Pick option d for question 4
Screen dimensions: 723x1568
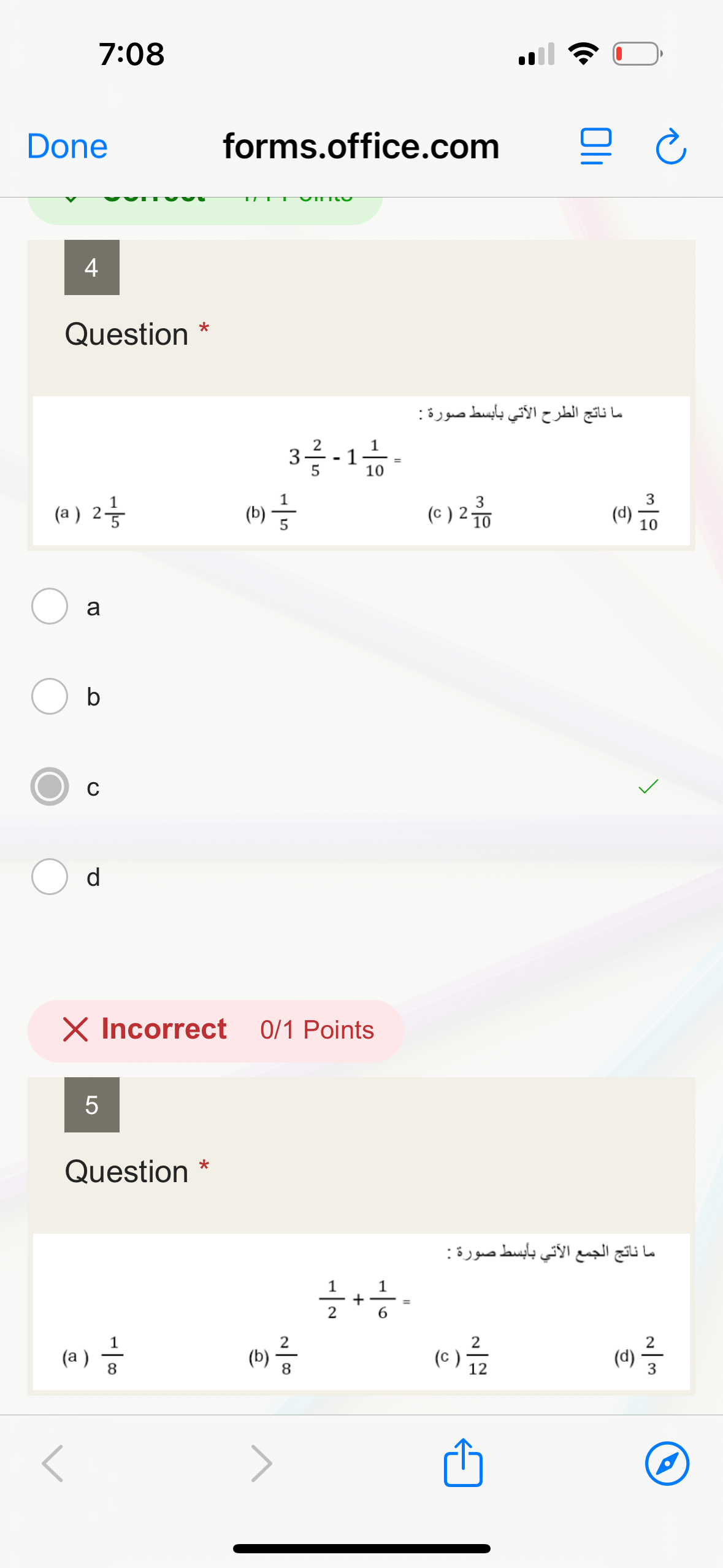[50, 877]
